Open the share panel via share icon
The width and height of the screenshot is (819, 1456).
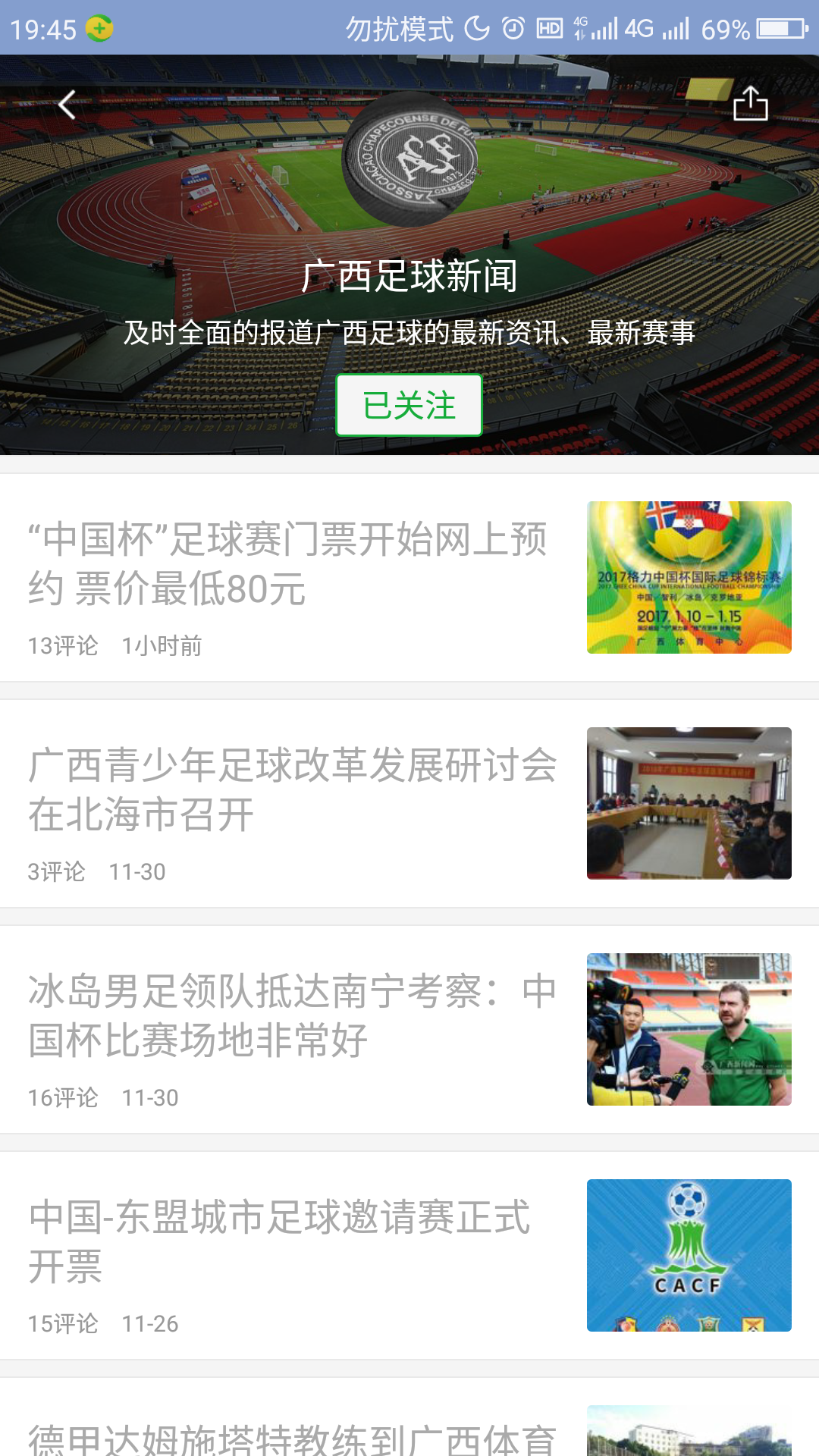tap(751, 105)
